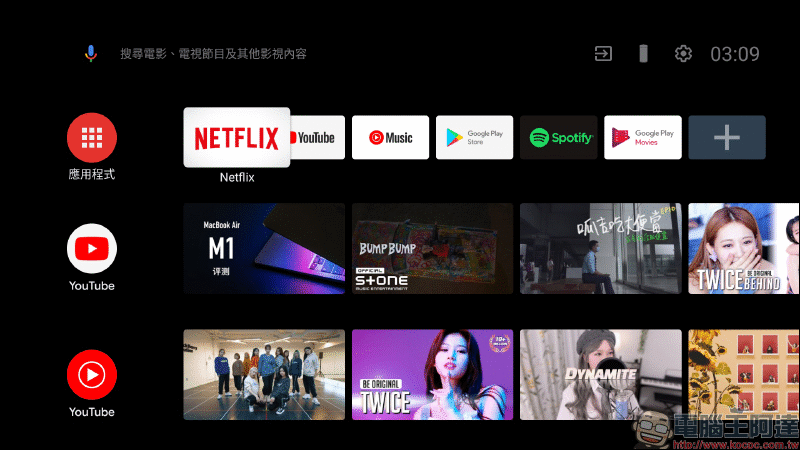Open the YouTube Music channel row icon
Image resolution: width=800 pixels, height=450 pixels.
[92, 375]
